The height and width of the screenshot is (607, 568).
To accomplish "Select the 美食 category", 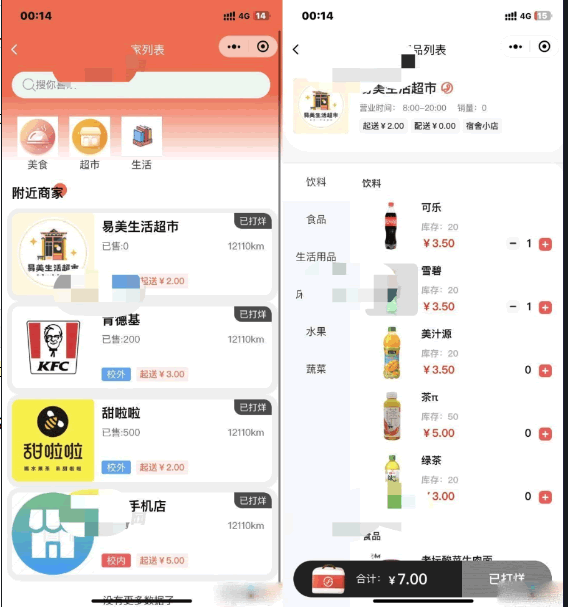I will [x=38, y=144].
